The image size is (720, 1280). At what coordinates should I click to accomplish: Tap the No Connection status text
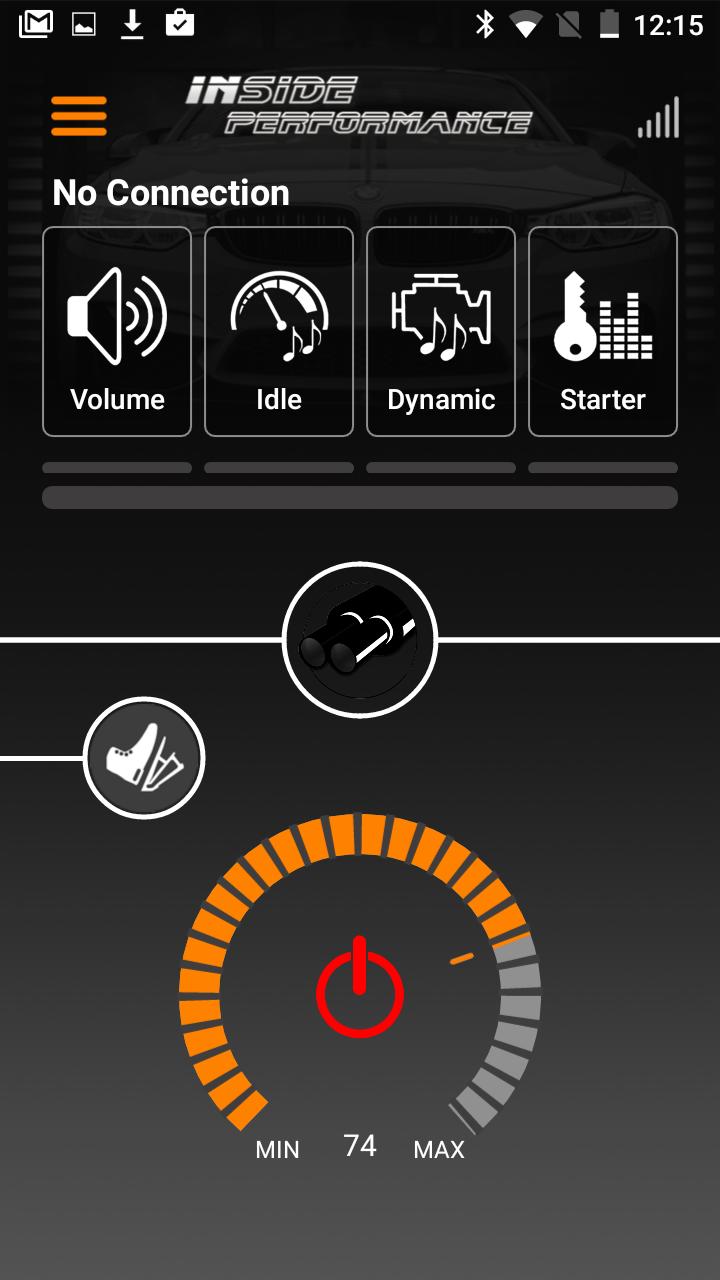[x=171, y=192]
